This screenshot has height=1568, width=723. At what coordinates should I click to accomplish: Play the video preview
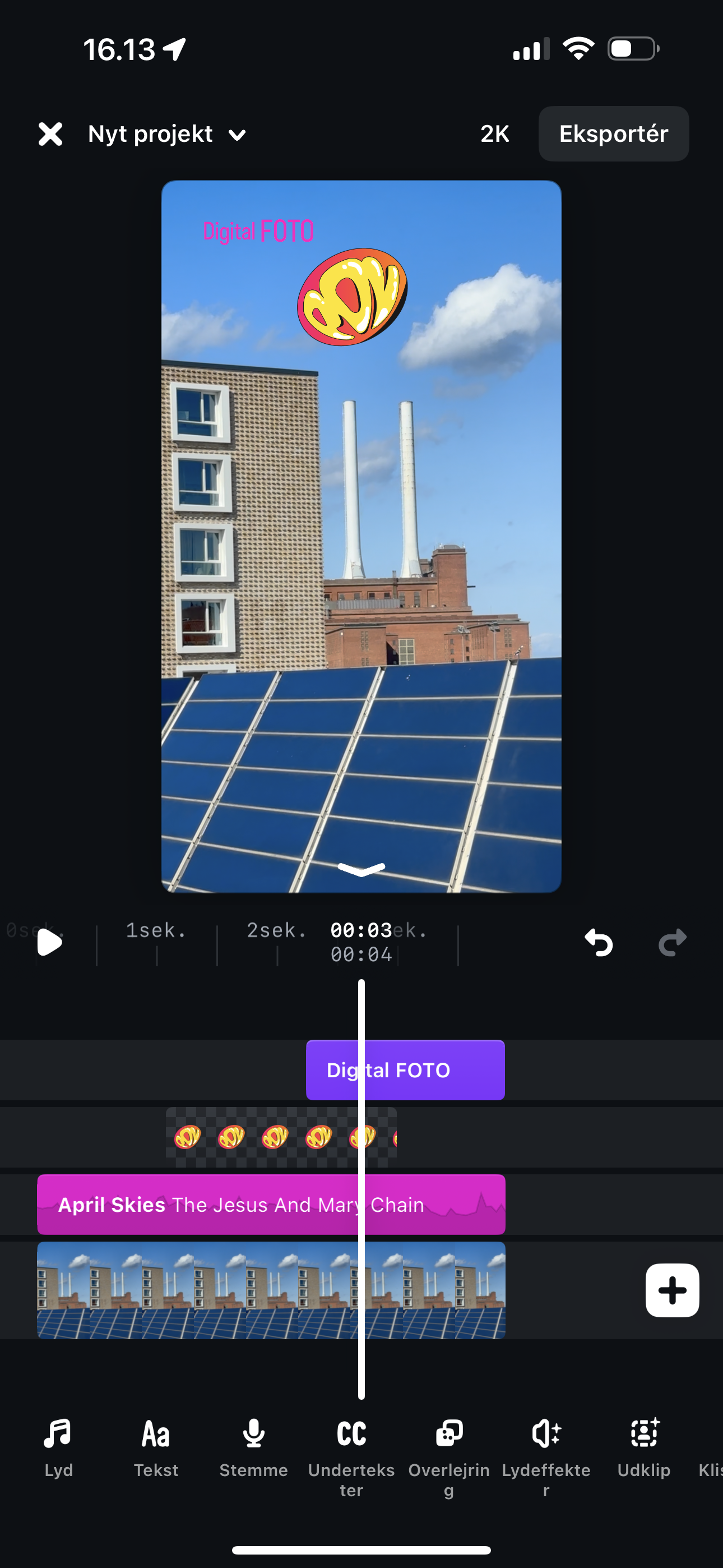point(50,942)
